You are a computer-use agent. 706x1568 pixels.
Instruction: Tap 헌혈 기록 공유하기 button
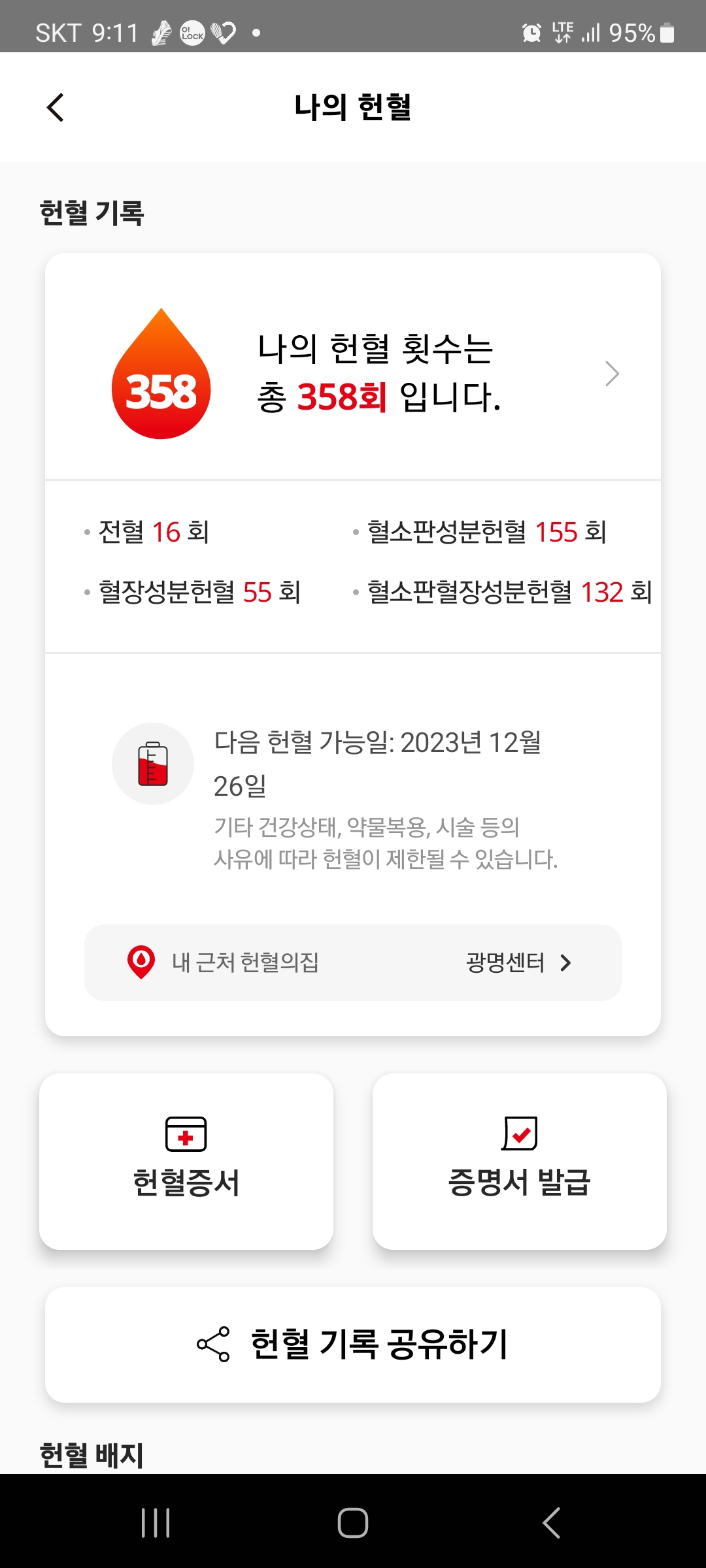(353, 1345)
